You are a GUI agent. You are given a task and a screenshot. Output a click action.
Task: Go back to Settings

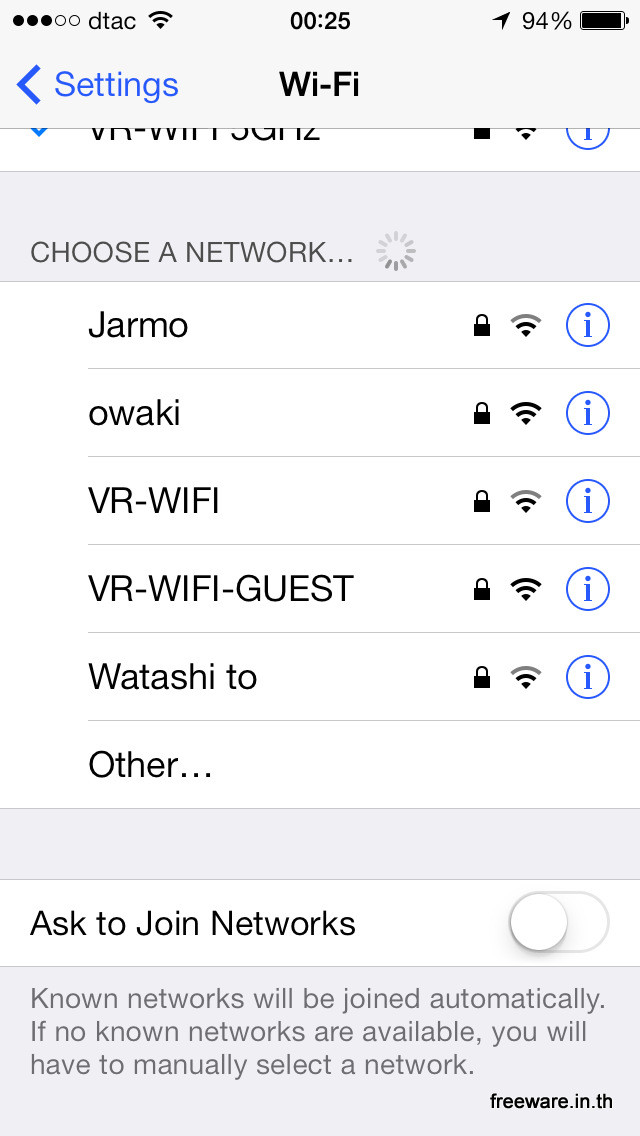pos(98,85)
